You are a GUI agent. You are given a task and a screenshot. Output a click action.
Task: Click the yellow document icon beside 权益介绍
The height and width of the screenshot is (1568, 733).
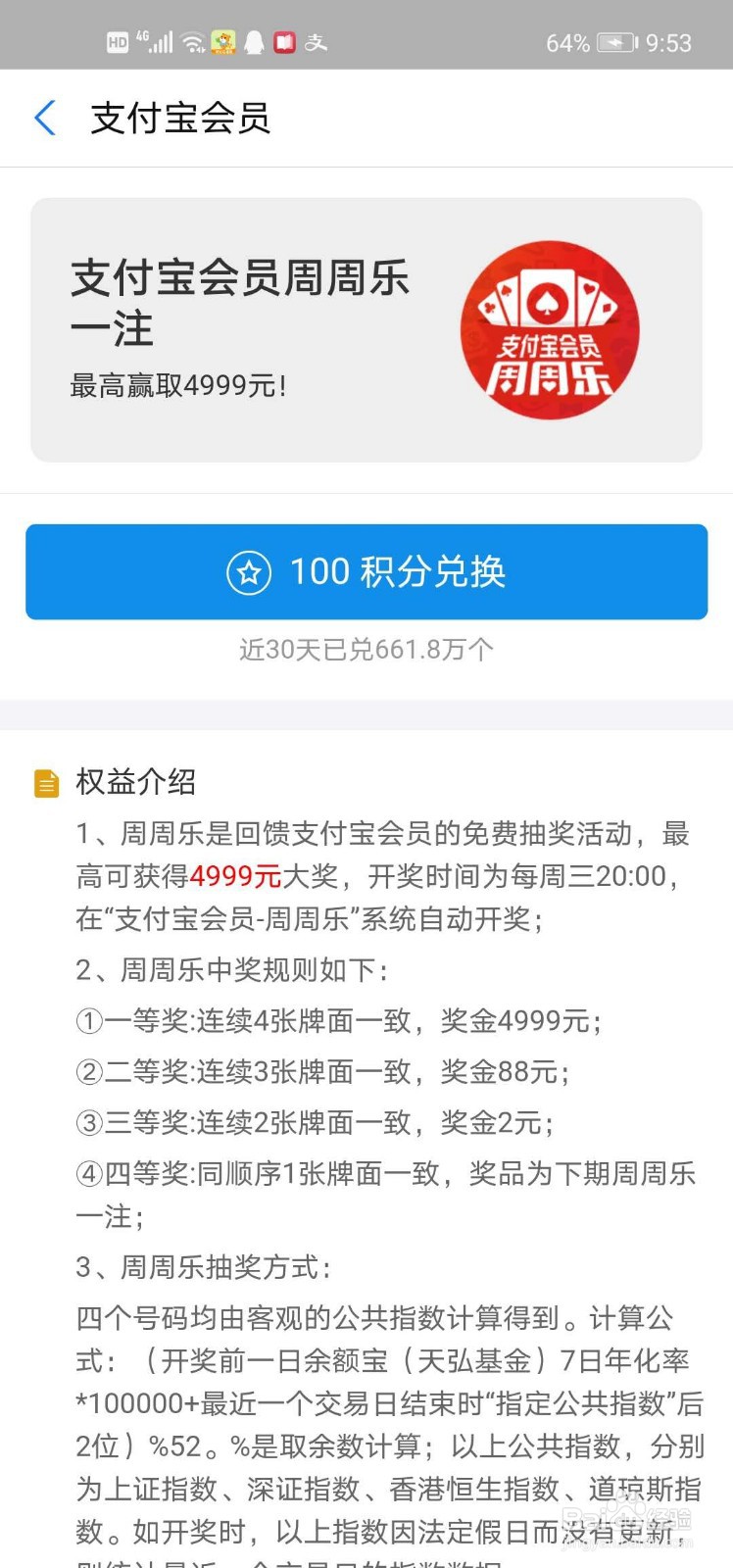pos(45,782)
